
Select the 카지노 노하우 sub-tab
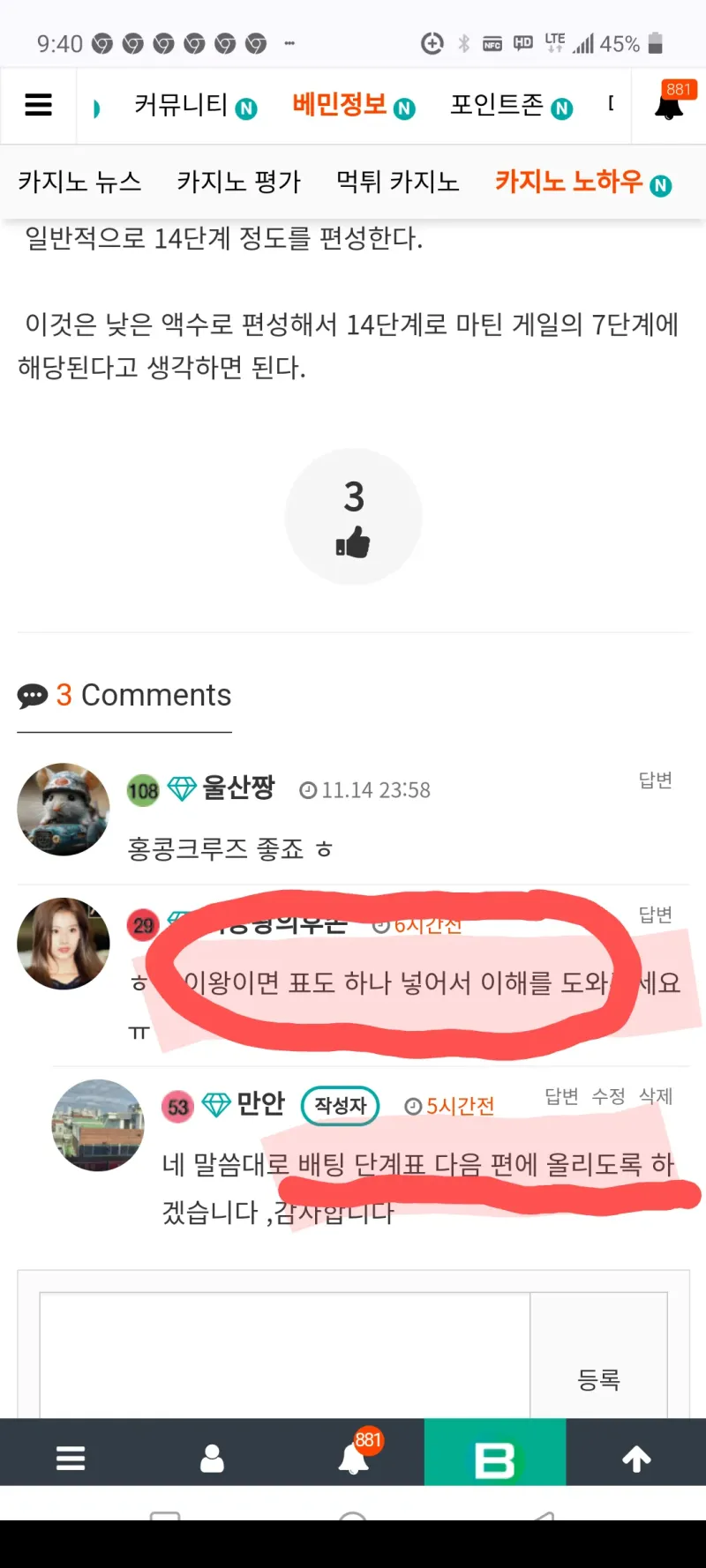click(582, 182)
